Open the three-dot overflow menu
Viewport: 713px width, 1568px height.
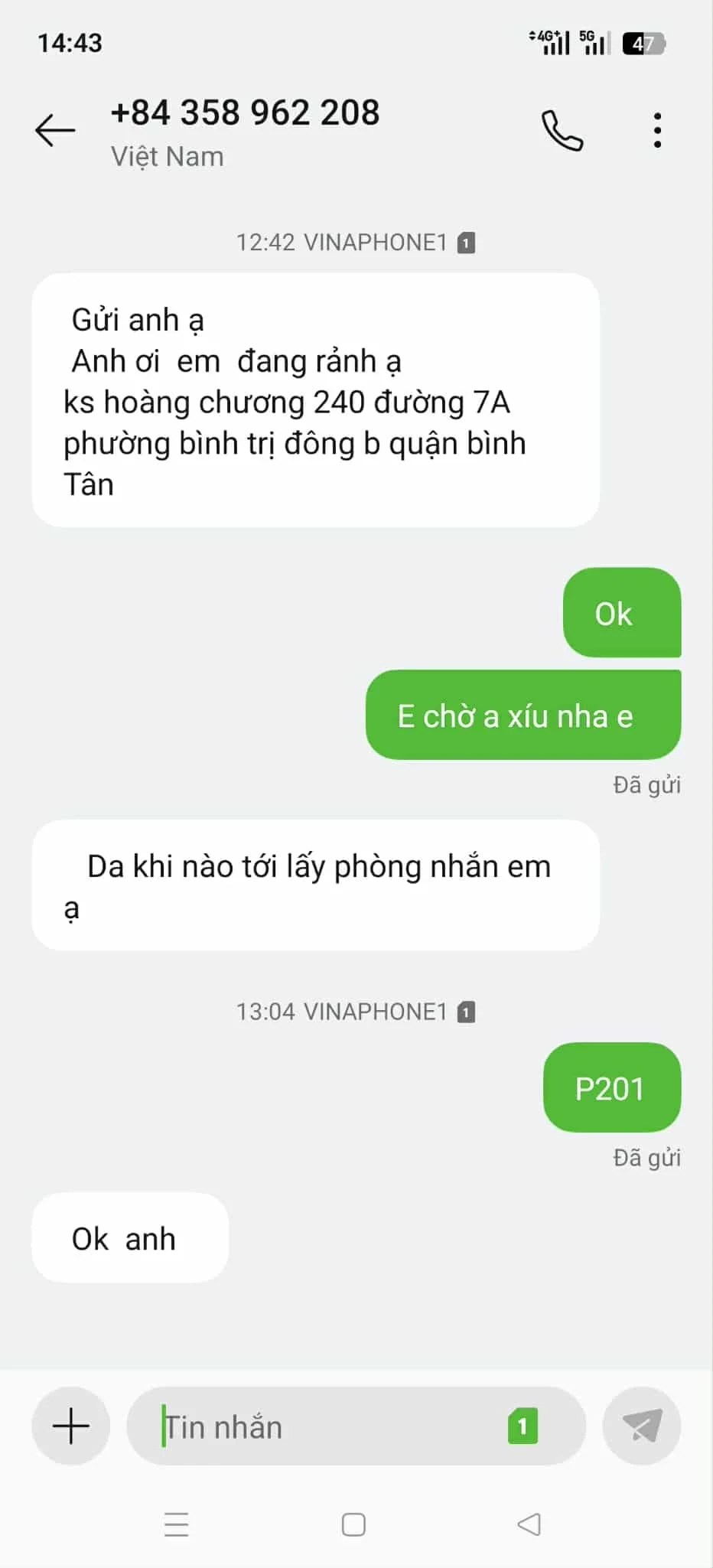click(657, 130)
